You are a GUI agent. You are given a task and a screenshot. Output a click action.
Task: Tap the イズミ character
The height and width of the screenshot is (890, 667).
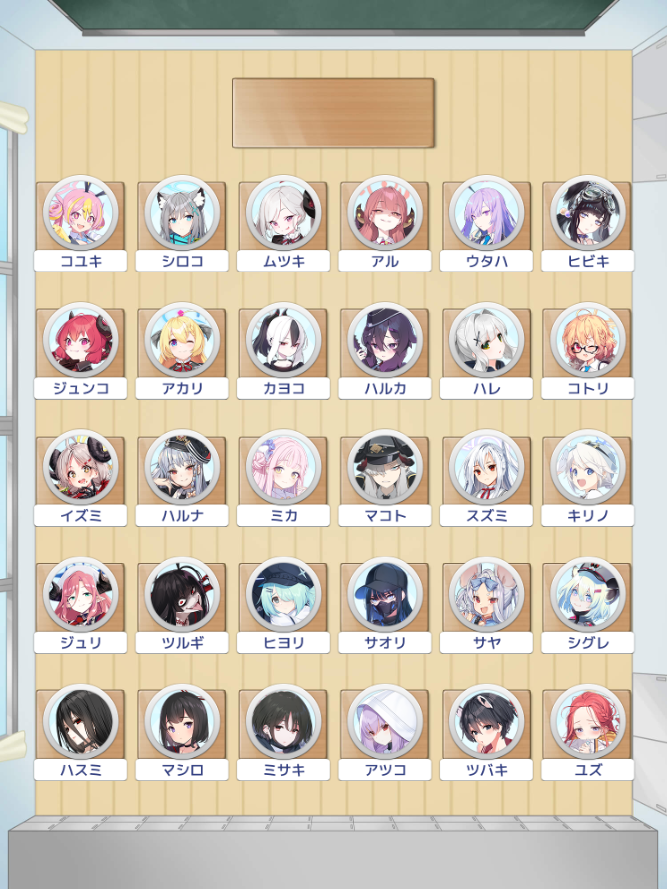click(x=80, y=467)
